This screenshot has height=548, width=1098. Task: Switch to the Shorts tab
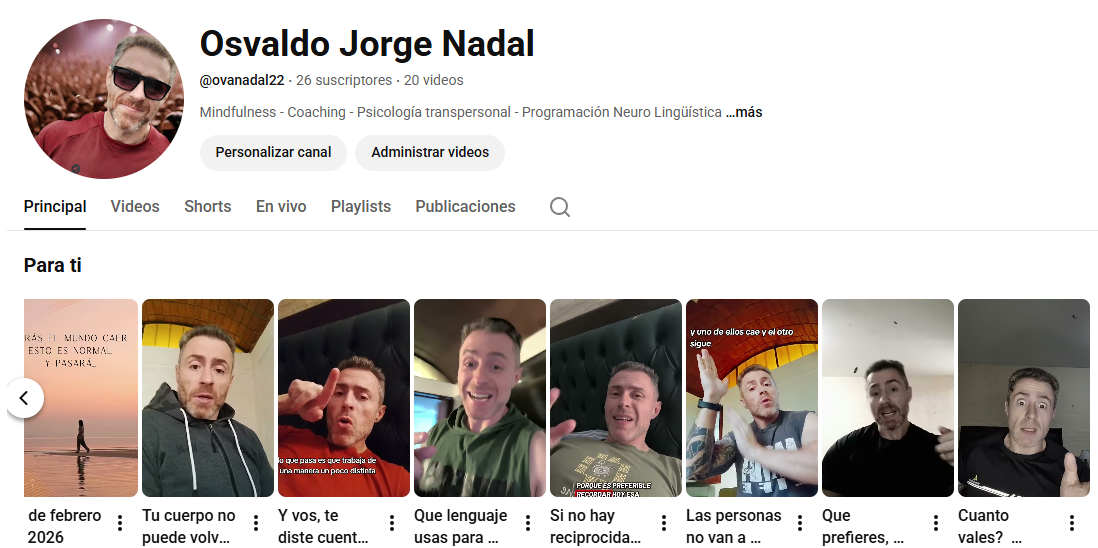pyautogui.click(x=207, y=207)
